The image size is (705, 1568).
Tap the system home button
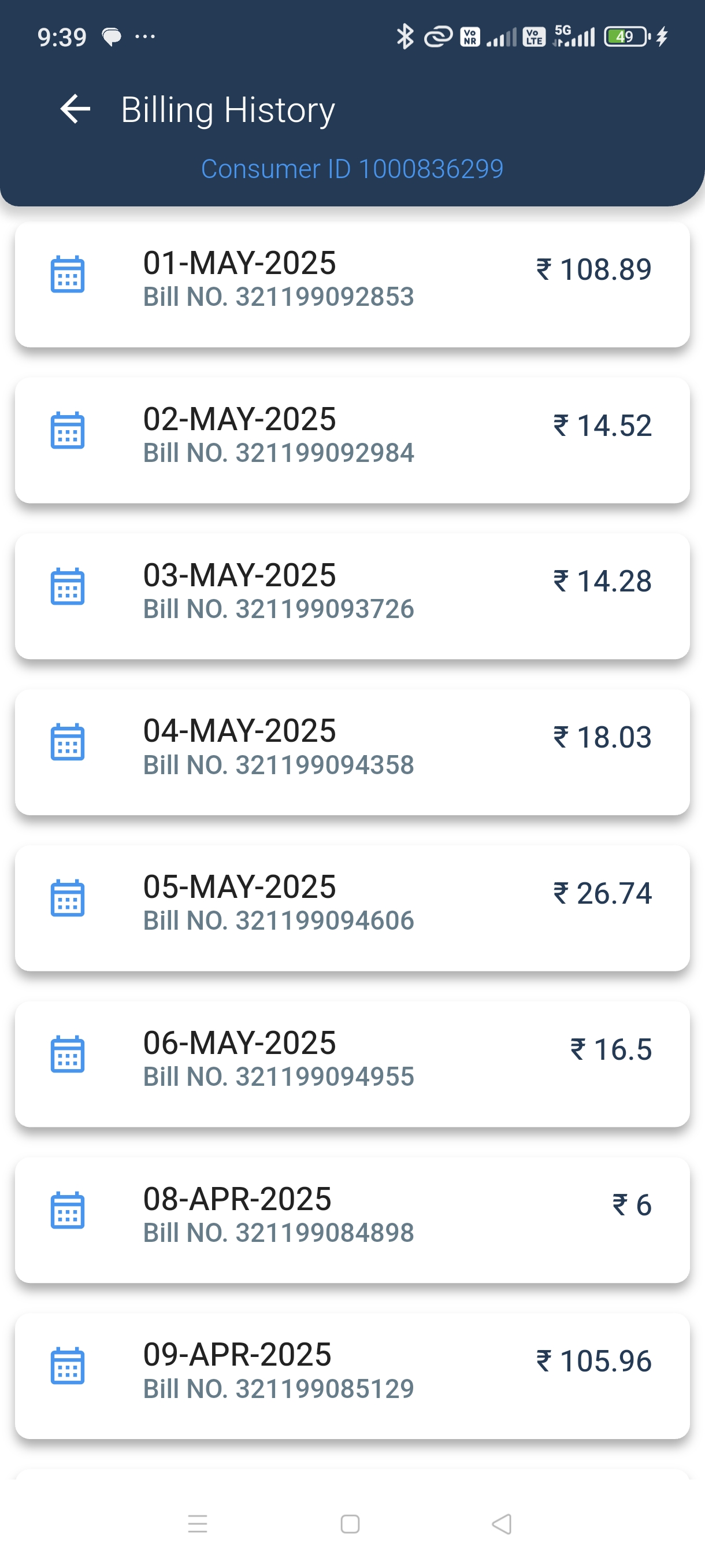pos(350,1524)
